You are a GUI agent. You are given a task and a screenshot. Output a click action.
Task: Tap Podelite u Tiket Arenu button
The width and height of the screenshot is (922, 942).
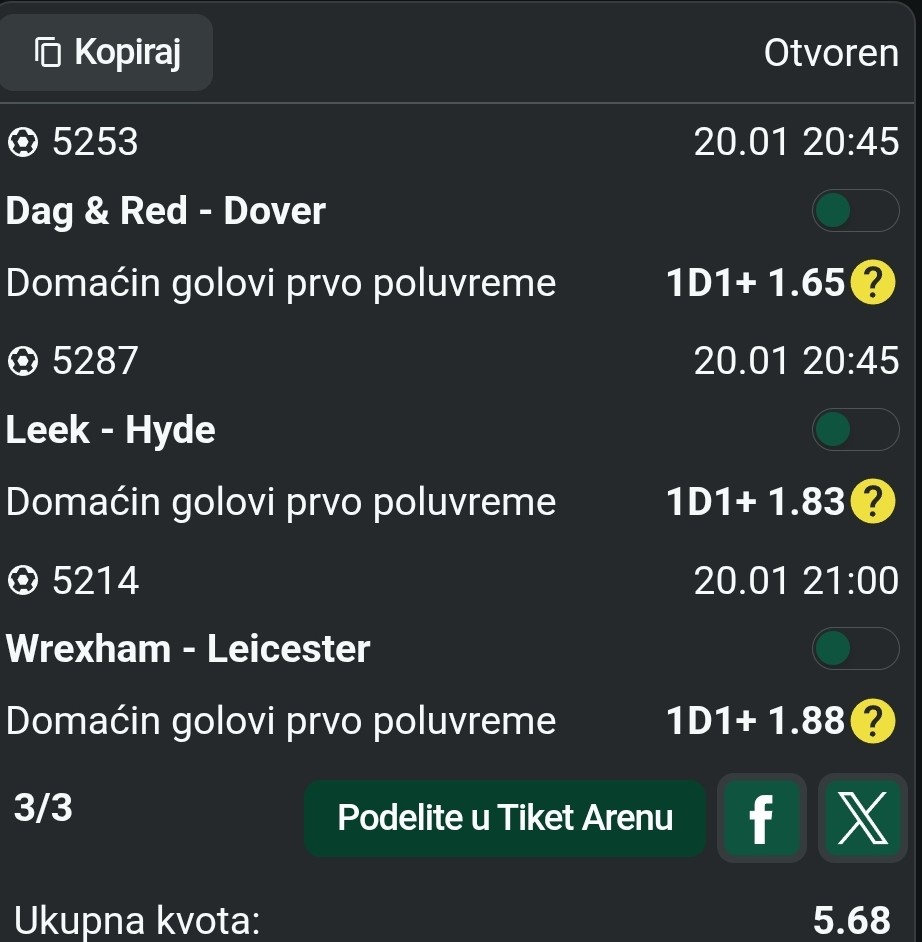(505, 818)
